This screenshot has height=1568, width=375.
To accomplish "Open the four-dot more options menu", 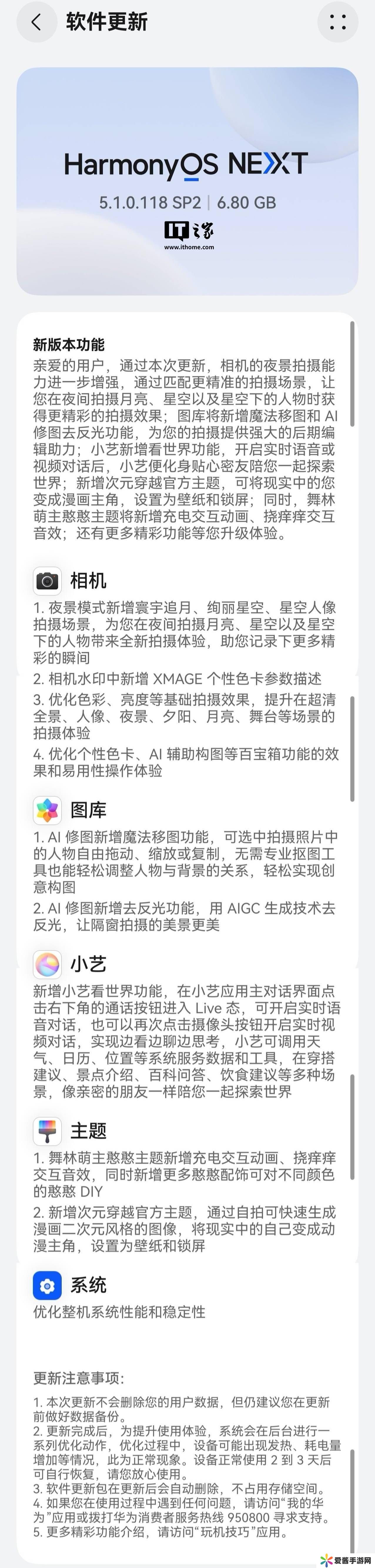I will (x=338, y=23).
